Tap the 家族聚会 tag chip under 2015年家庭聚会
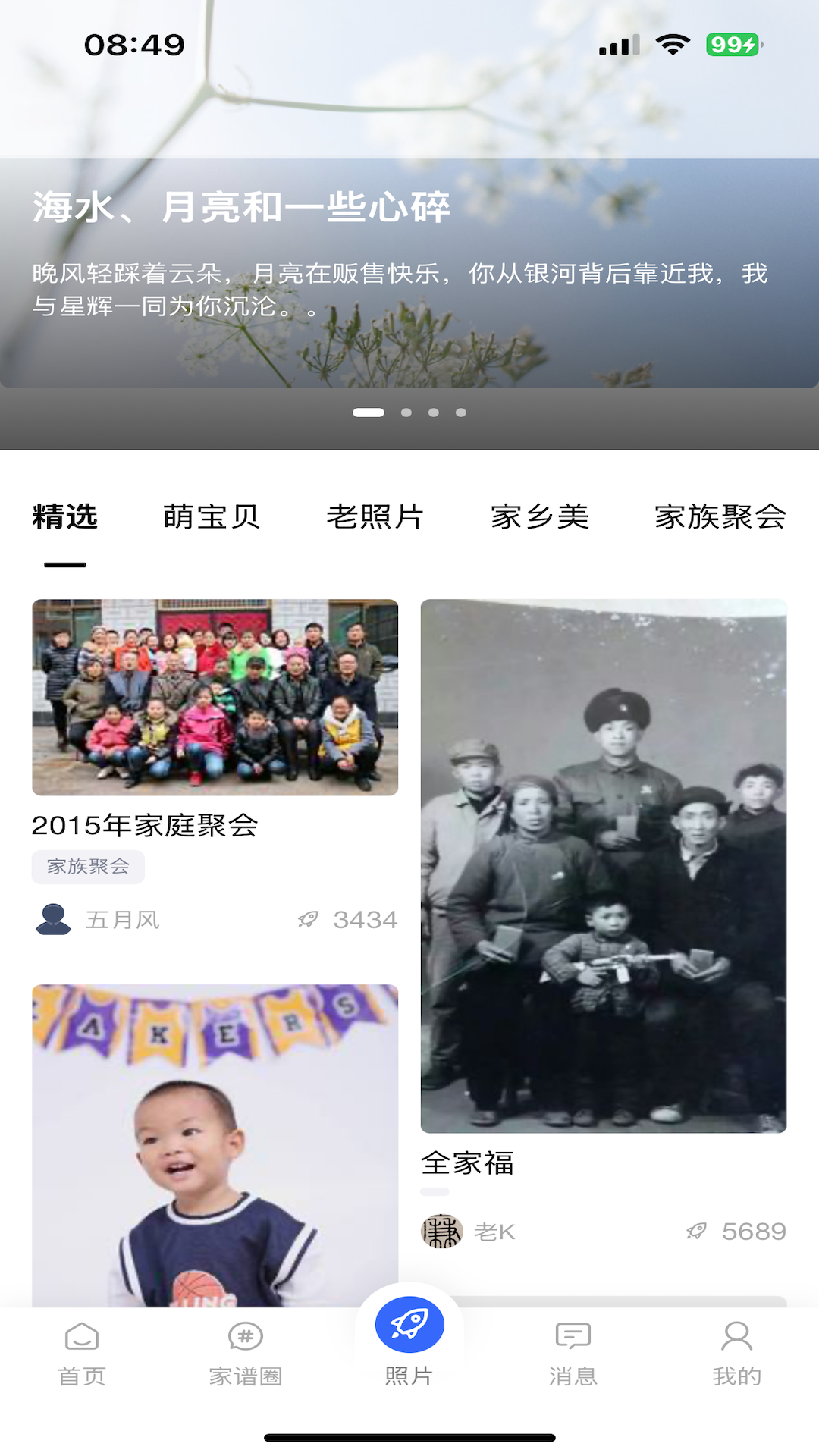Screen dimensions: 819x1456 [88, 867]
